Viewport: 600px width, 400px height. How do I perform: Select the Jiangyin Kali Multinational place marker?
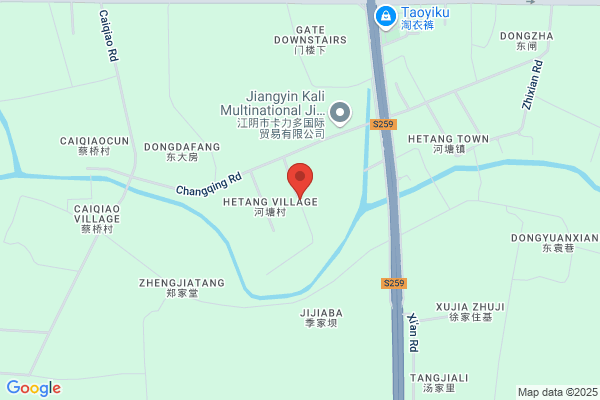pos(340,114)
